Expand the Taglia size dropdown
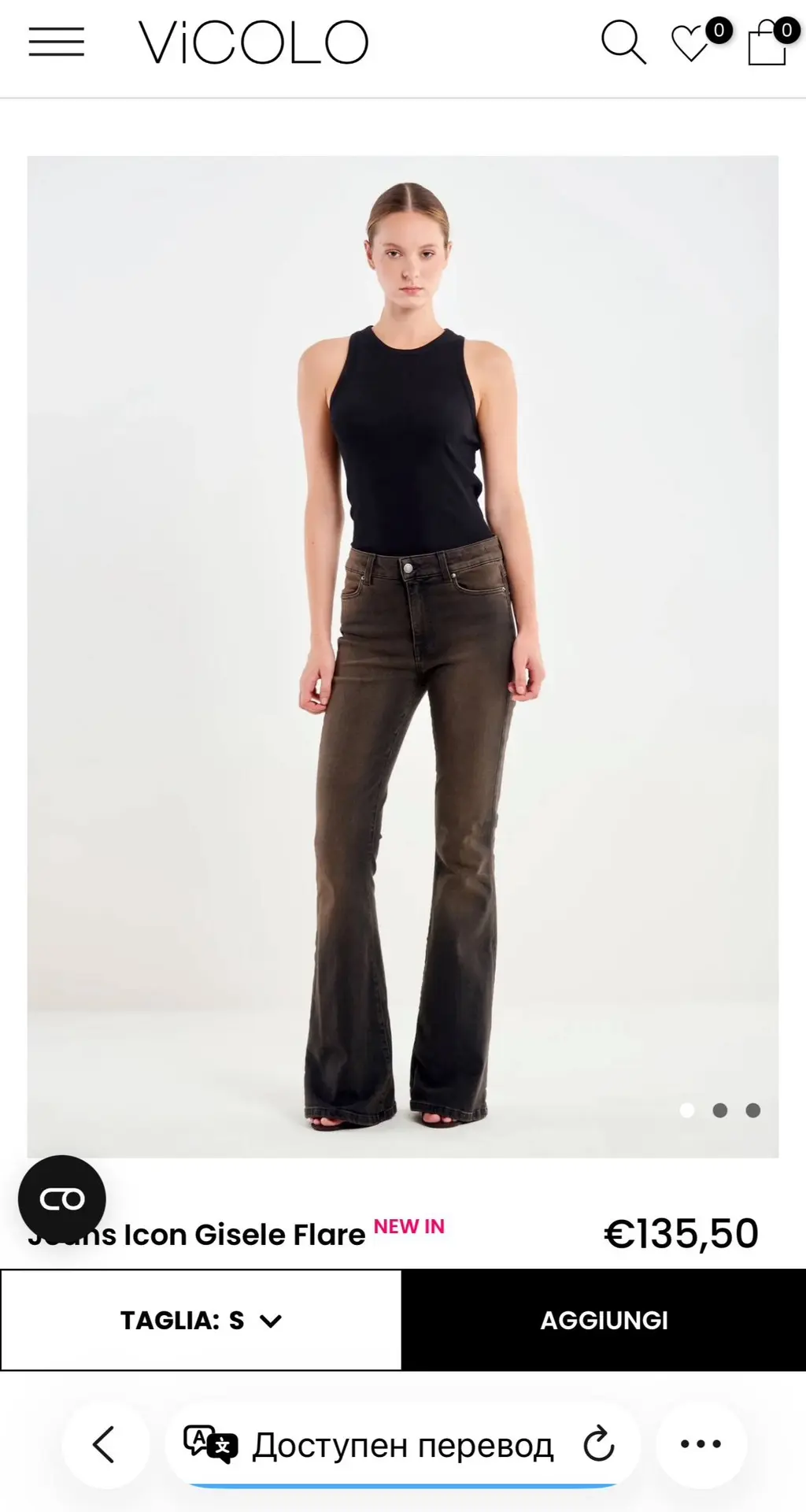Screen dimensions: 806x1512 [x=201, y=1320]
